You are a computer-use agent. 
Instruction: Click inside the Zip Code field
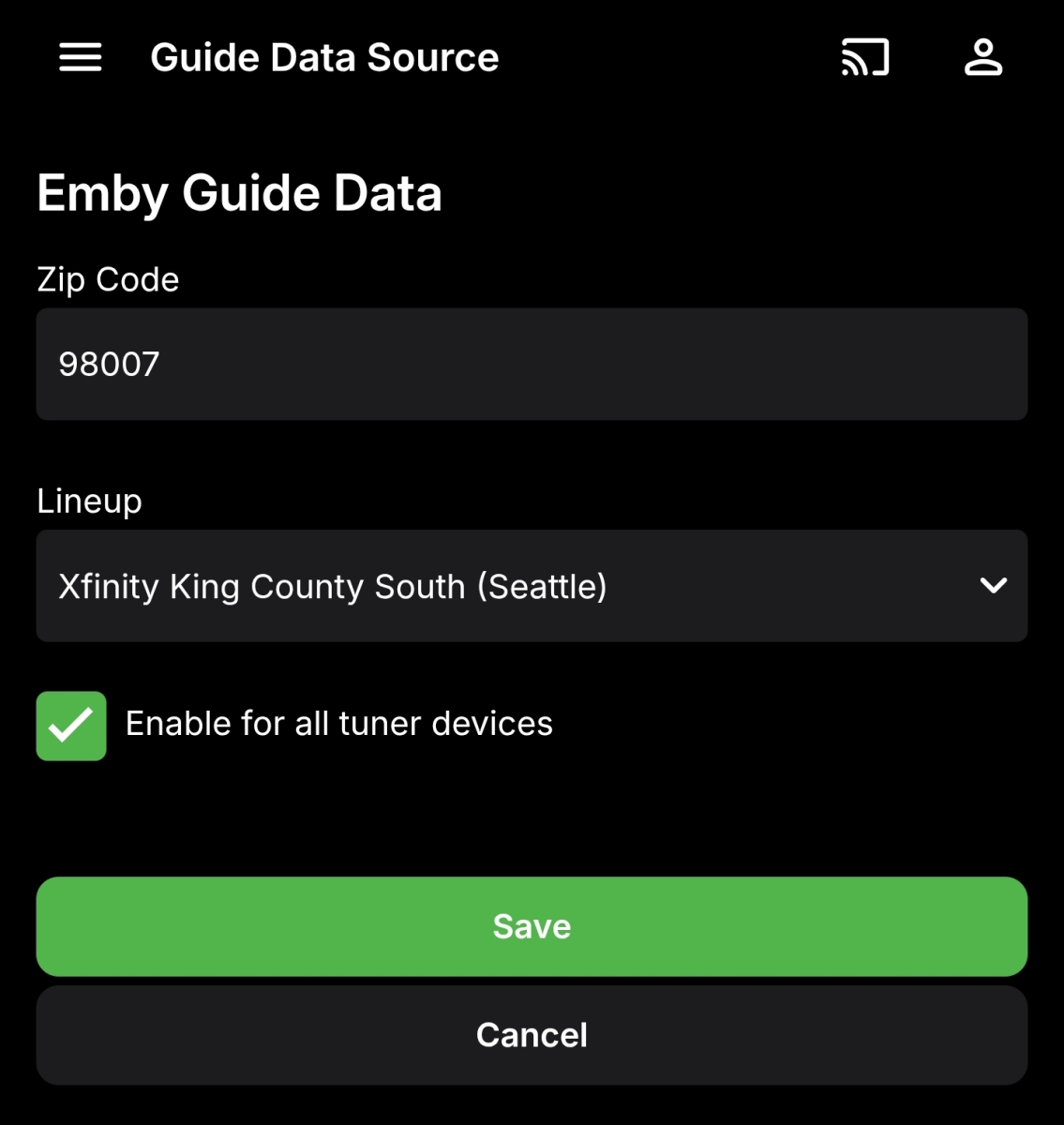(532, 364)
